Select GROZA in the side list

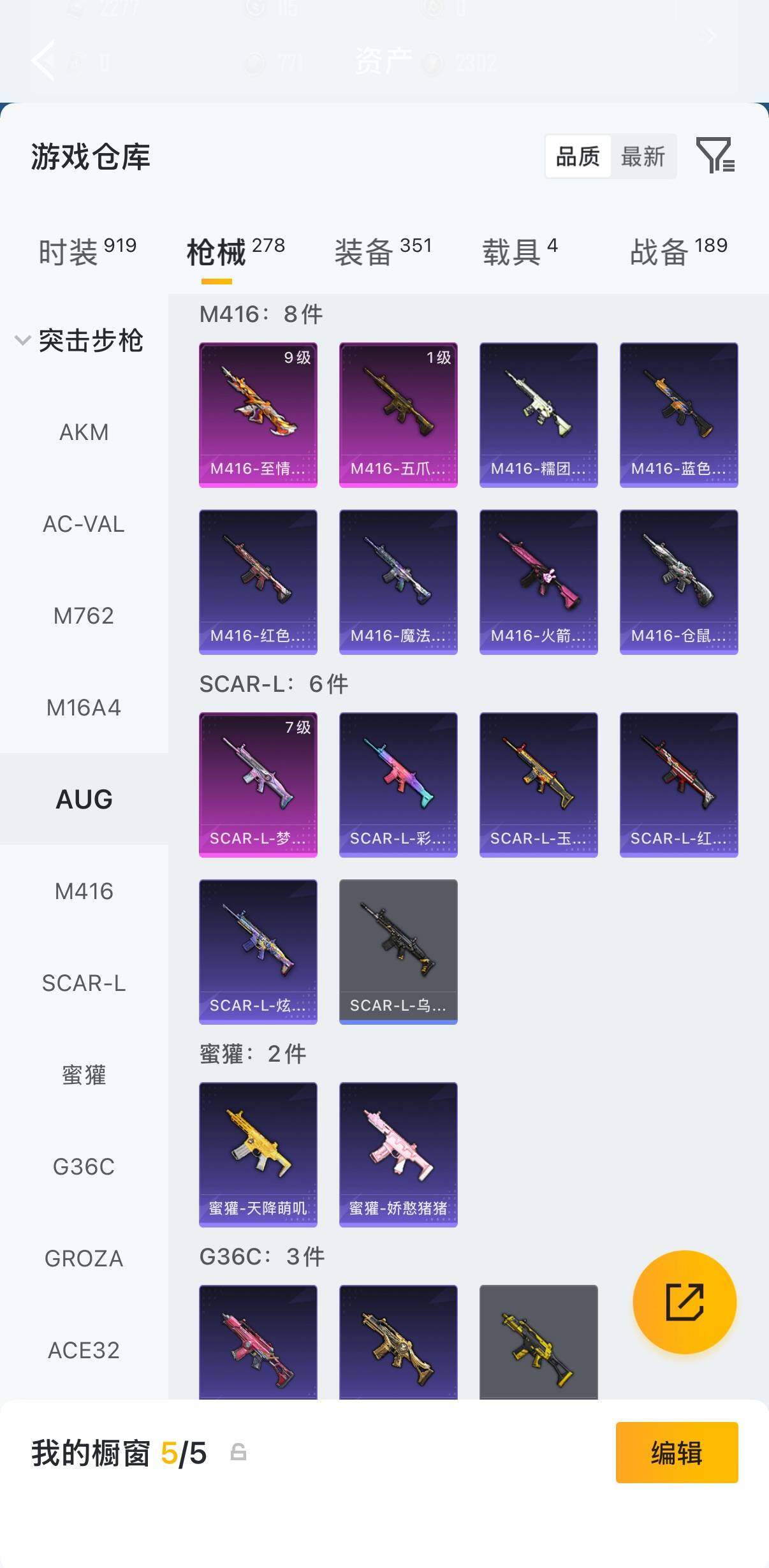click(84, 1259)
